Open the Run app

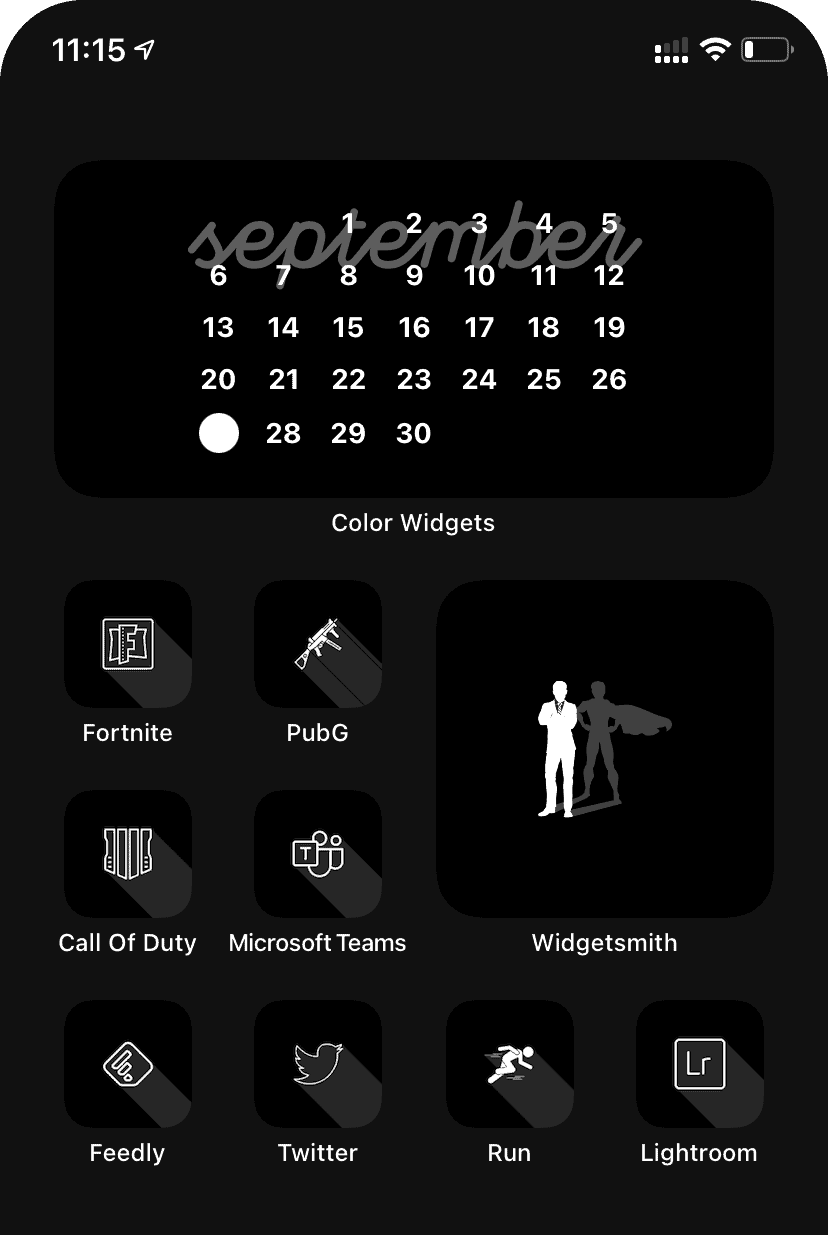[509, 1064]
